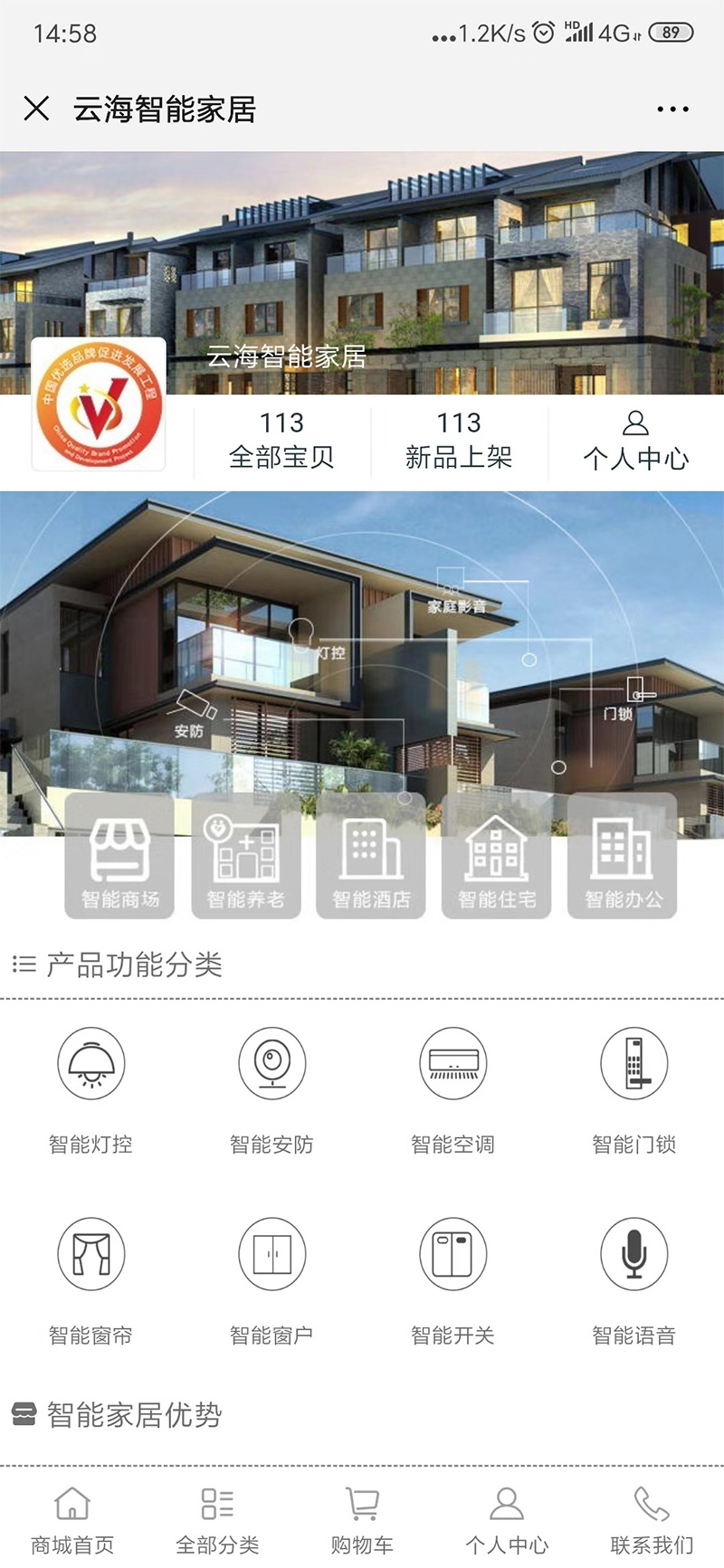This screenshot has height=1568, width=724.
Task: Open the 购物车 shopping cart tab
Action: click(362, 1520)
